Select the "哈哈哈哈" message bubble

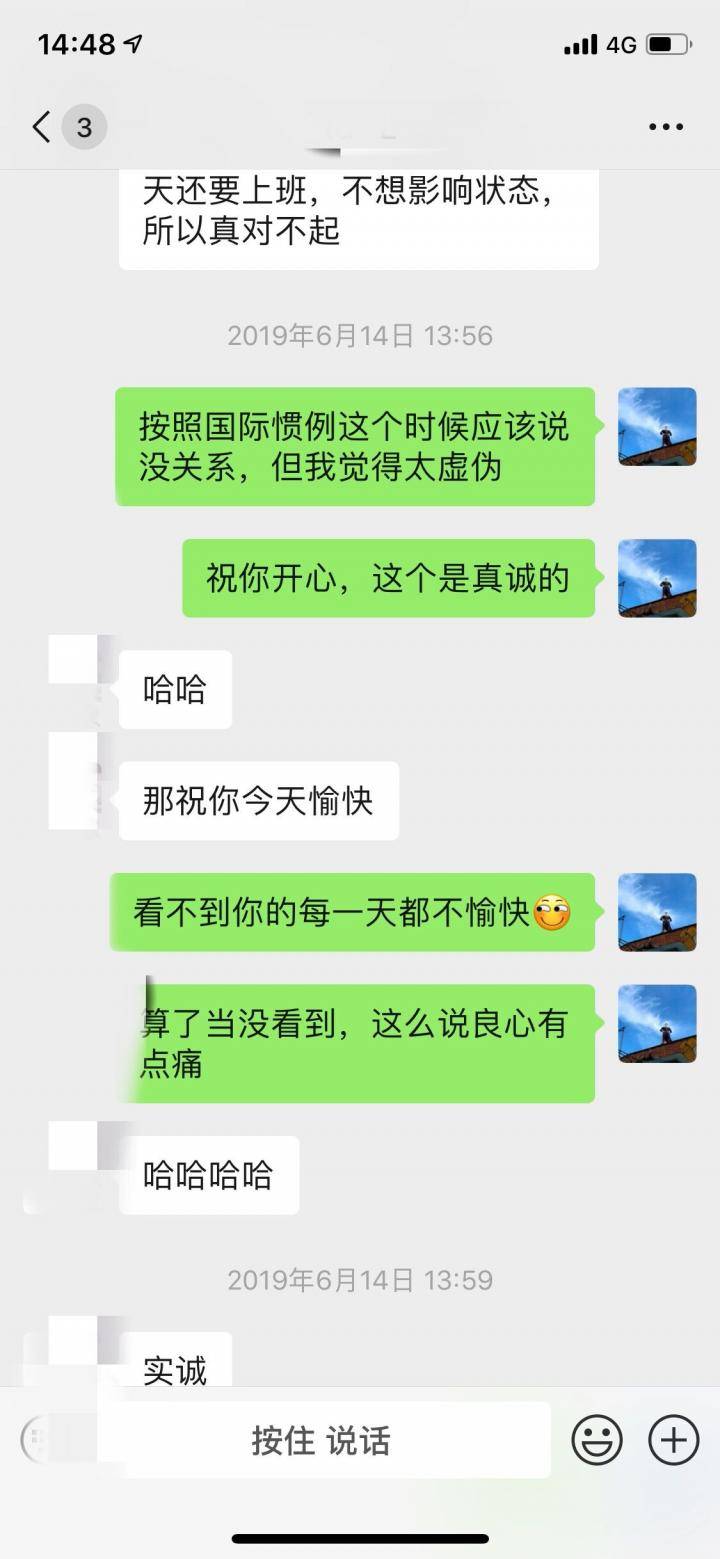pyautogui.click(x=210, y=1175)
